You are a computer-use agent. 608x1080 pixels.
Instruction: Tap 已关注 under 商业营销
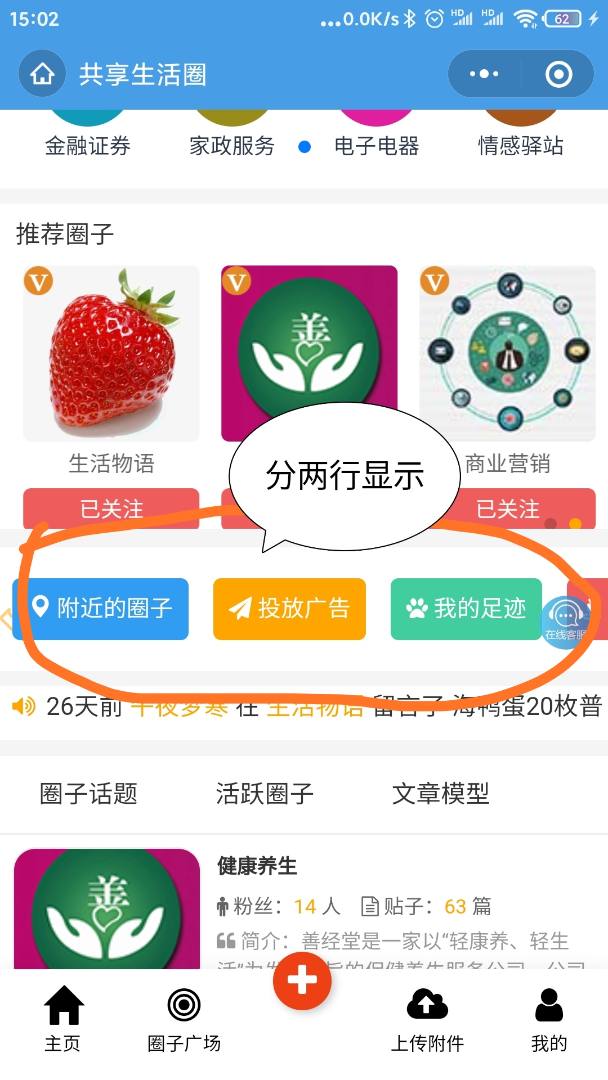pos(507,508)
